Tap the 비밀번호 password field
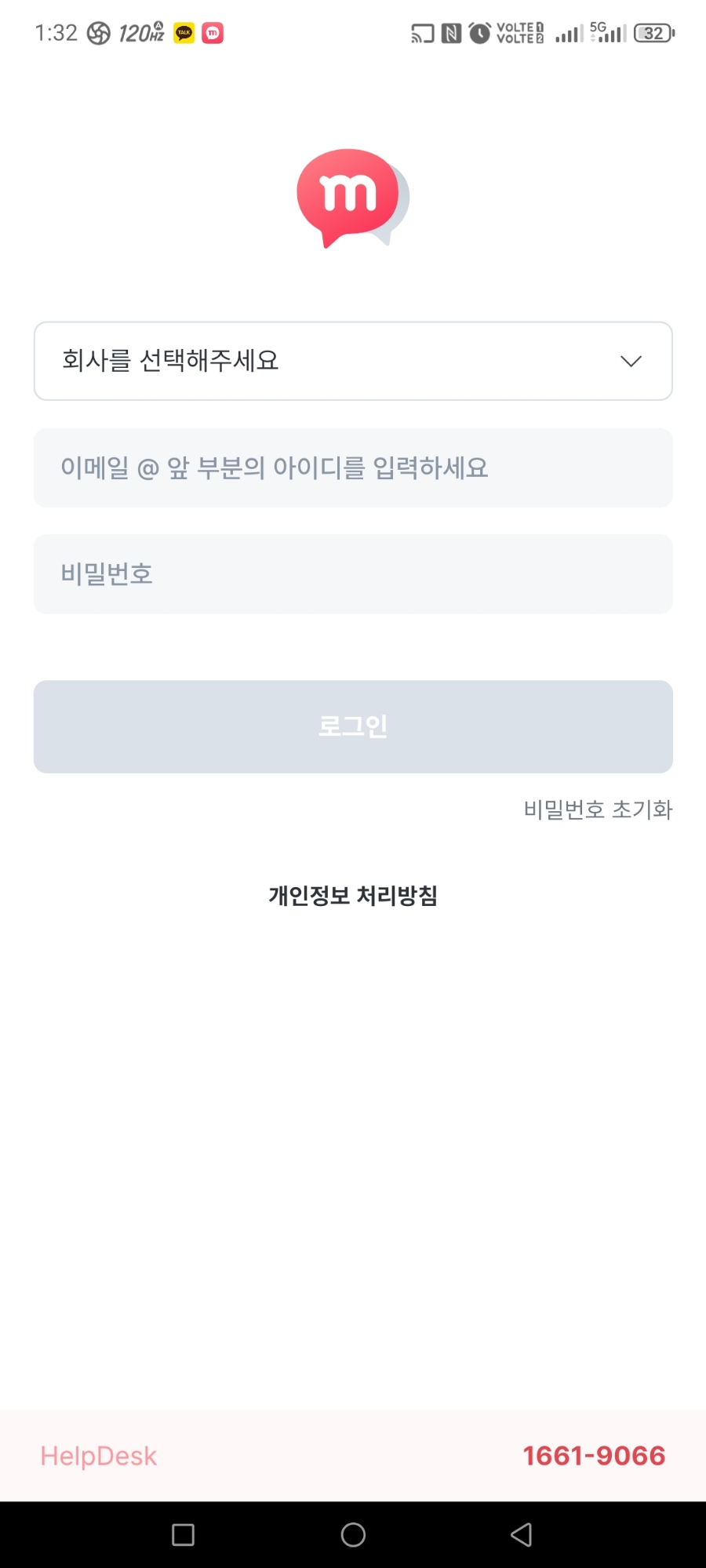This screenshot has width=706, height=1568. coord(353,574)
